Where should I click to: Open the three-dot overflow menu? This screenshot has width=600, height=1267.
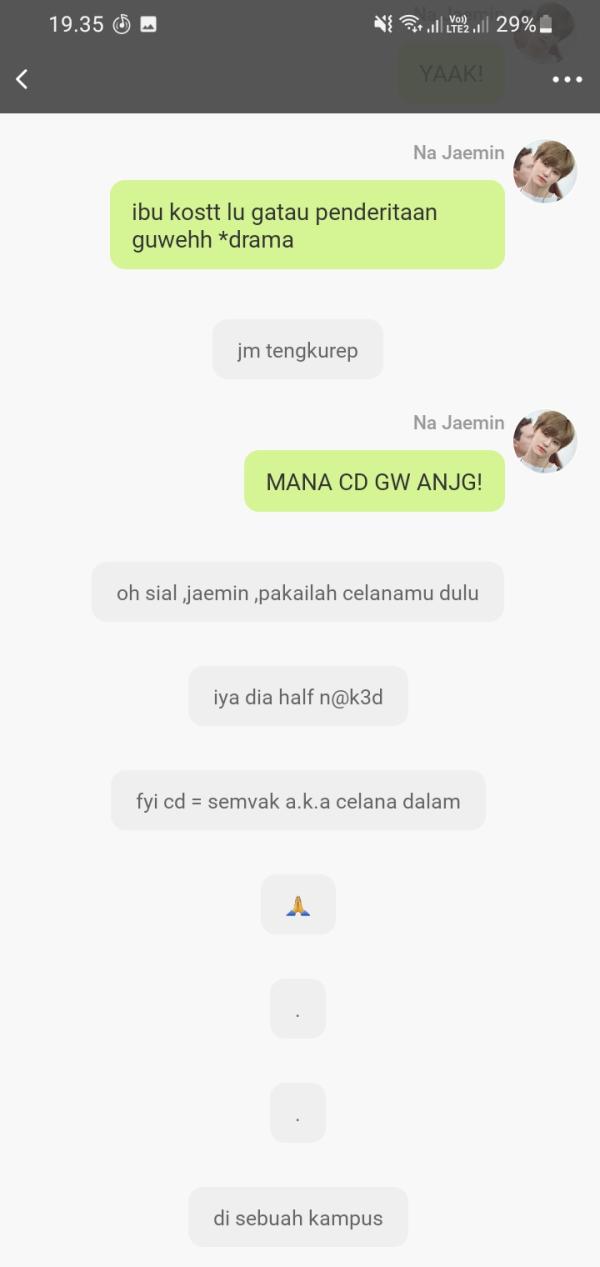pos(566,79)
